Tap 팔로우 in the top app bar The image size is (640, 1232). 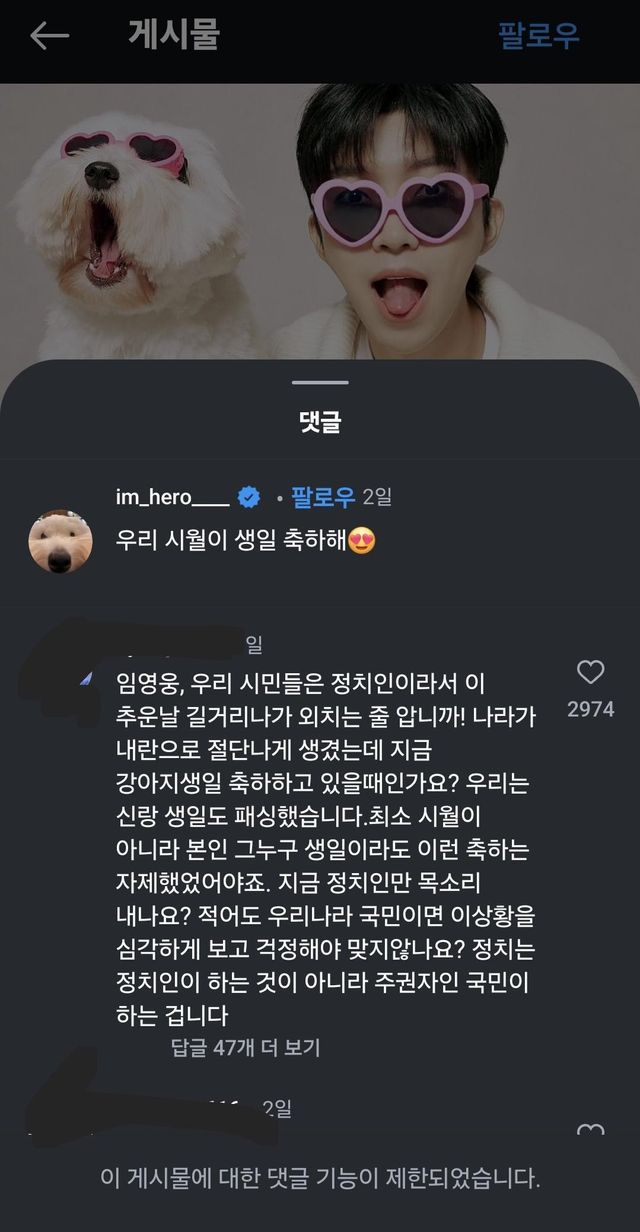click(x=538, y=36)
